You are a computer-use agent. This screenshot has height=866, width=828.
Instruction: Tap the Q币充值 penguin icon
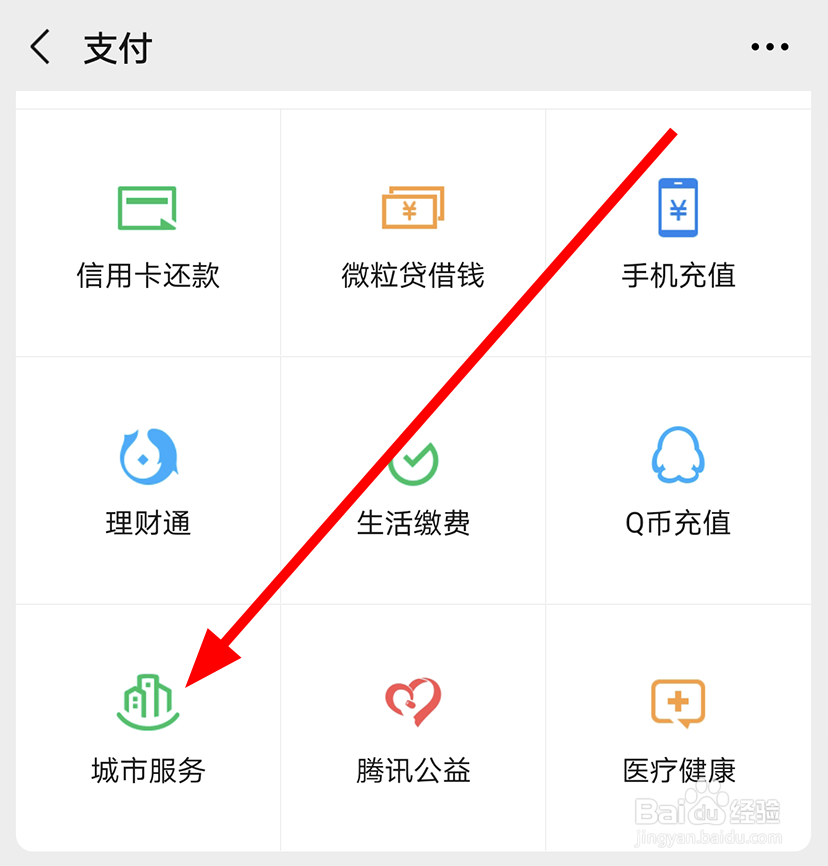679,455
